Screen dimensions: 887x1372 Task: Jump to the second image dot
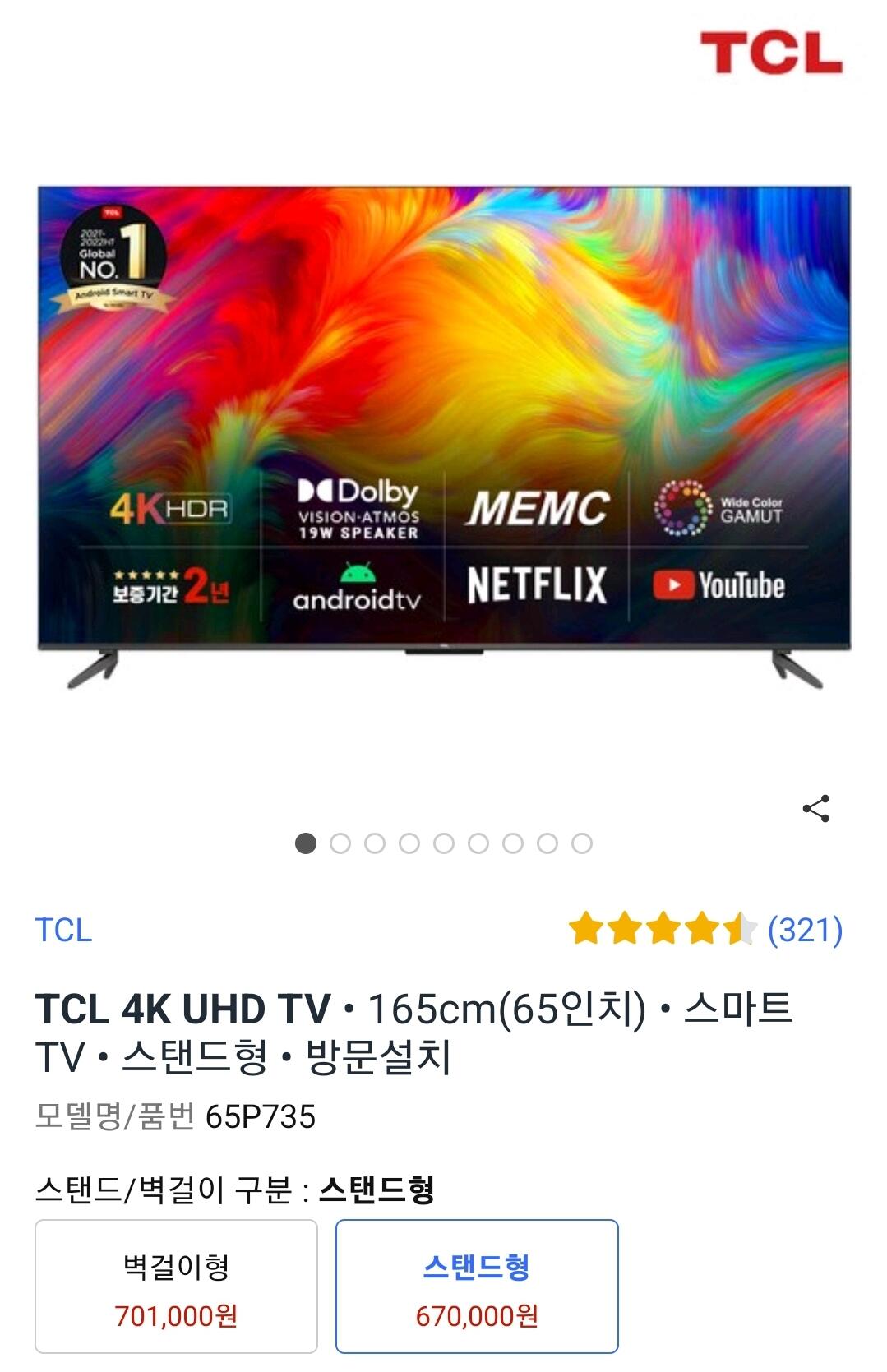(x=340, y=843)
